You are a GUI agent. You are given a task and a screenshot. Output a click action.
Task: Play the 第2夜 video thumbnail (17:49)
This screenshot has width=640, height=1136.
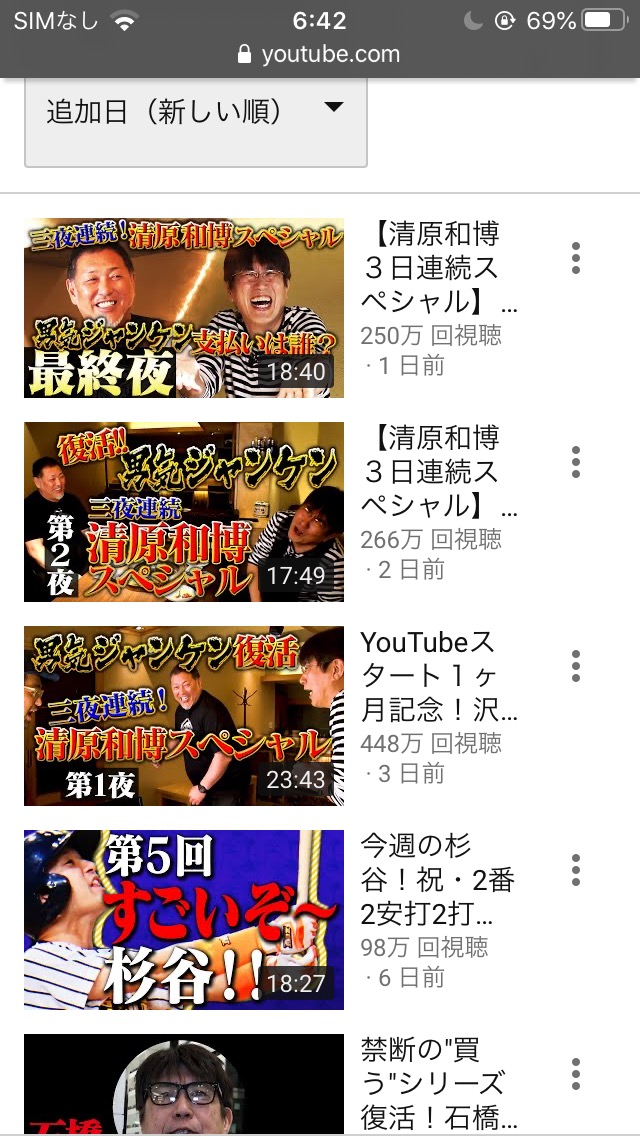[184, 512]
